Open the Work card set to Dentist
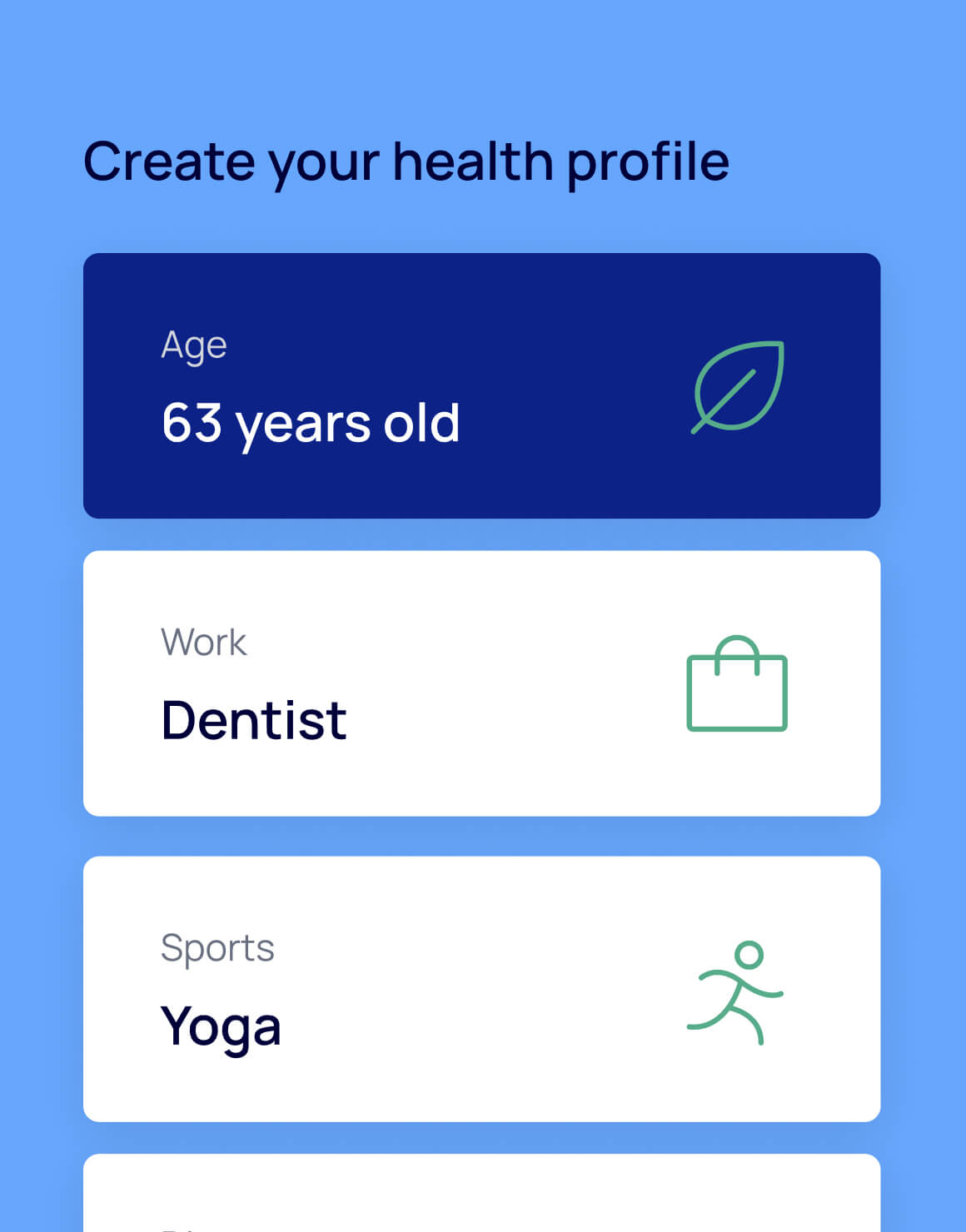 (481, 683)
